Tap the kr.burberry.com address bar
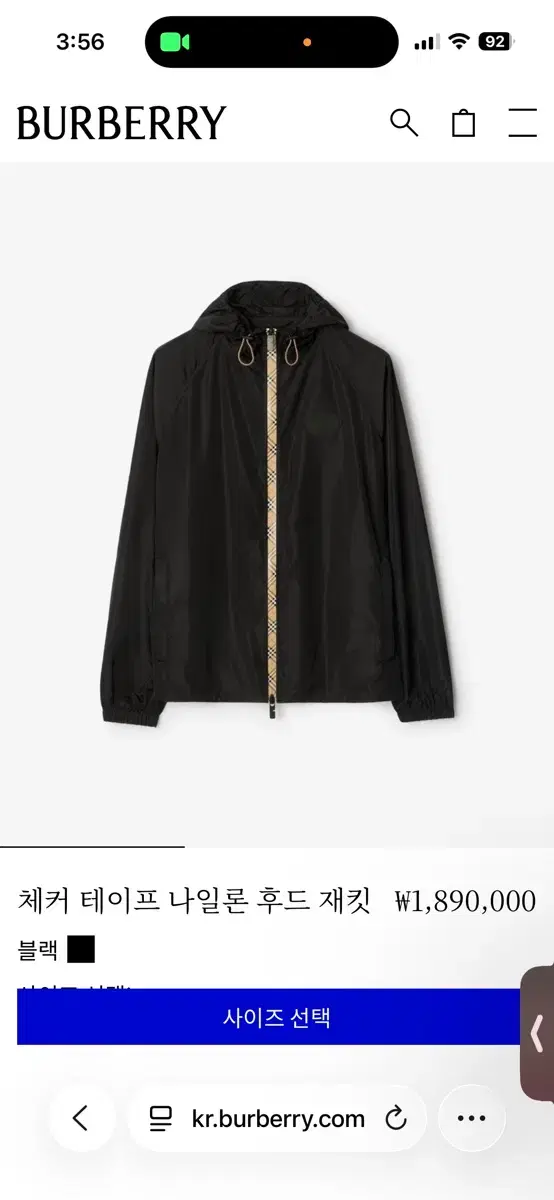This screenshot has width=554, height=1200. click(277, 1119)
